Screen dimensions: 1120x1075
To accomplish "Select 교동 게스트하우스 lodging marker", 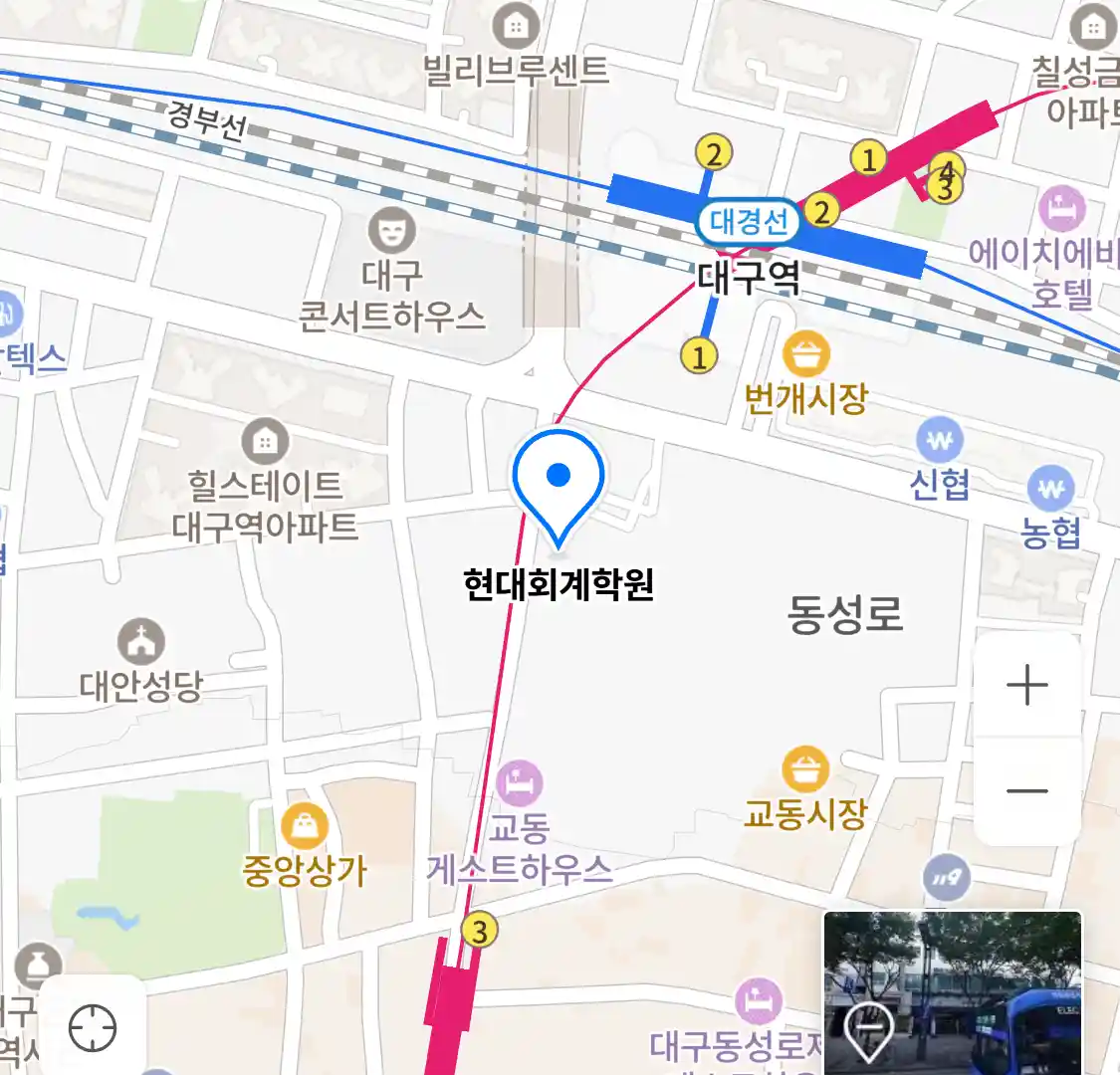I will pos(519,783).
